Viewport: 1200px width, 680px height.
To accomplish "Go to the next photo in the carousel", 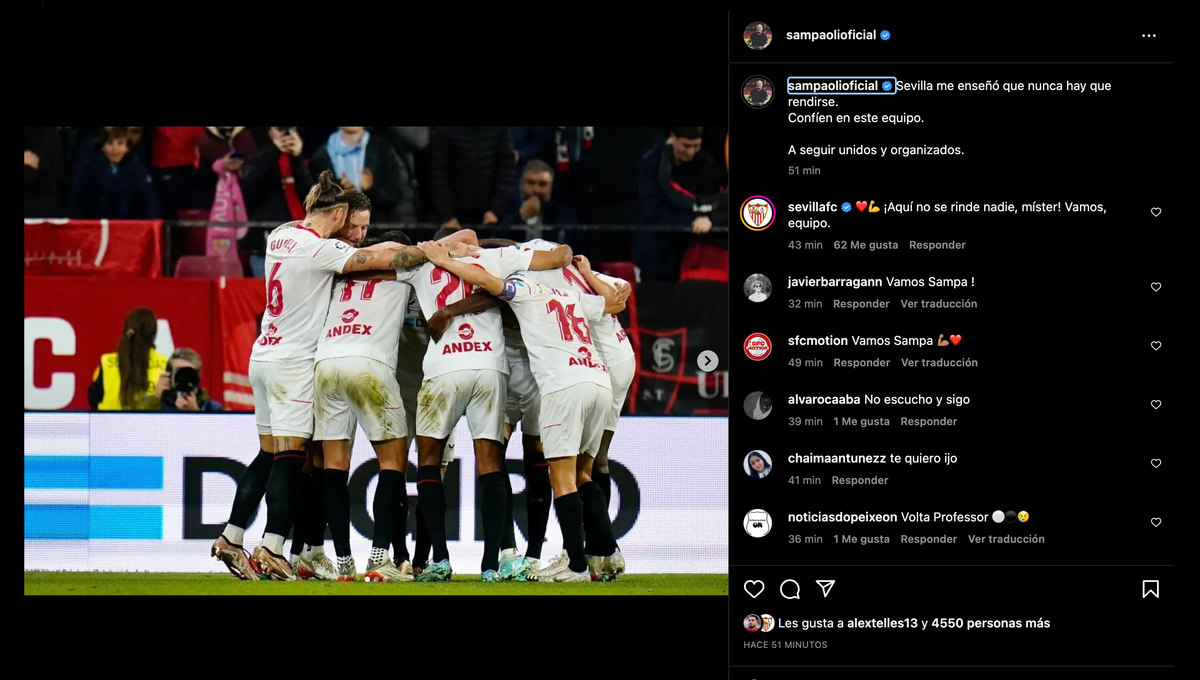I will (707, 361).
